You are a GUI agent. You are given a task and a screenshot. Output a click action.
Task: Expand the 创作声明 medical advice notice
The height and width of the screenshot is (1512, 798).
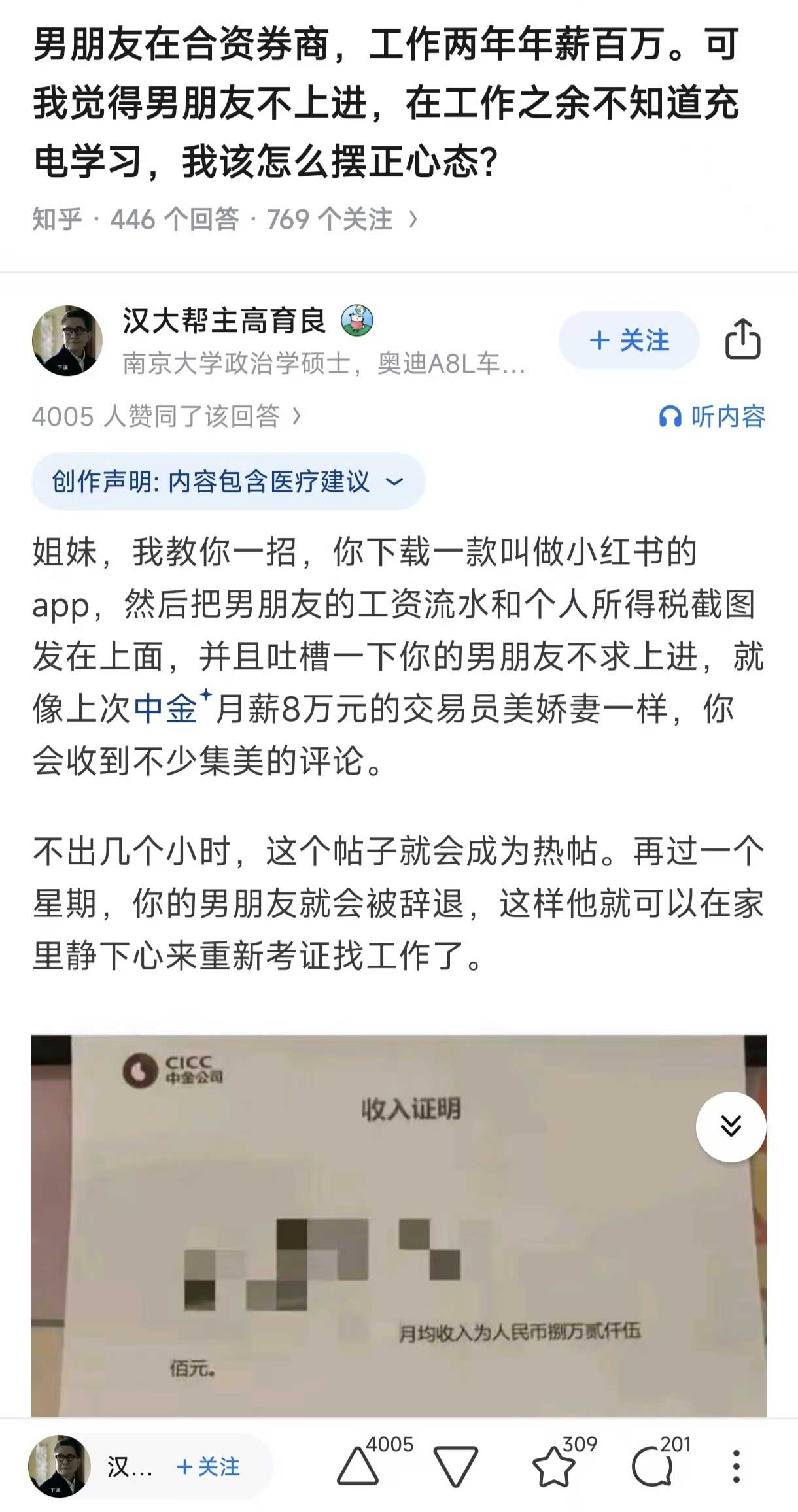(228, 482)
